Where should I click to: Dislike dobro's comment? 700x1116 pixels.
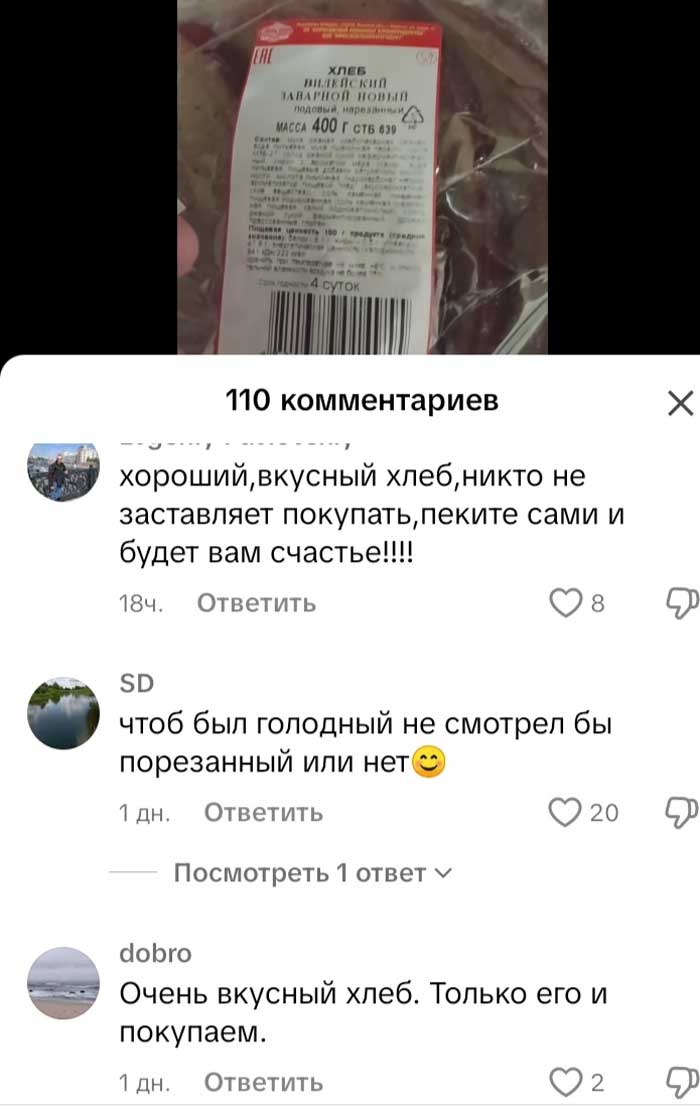(681, 1081)
